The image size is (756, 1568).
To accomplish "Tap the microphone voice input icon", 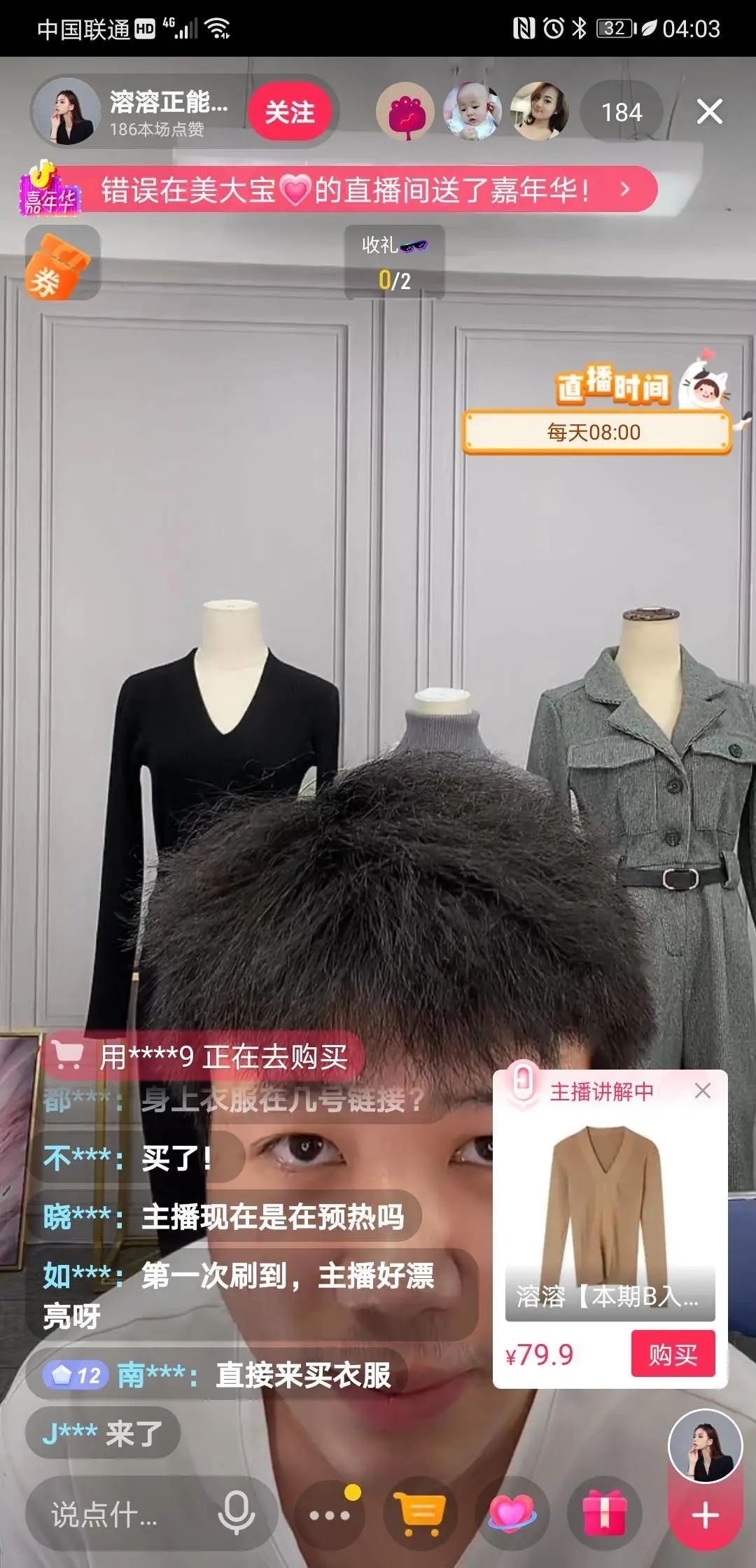I will tap(236, 1513).
